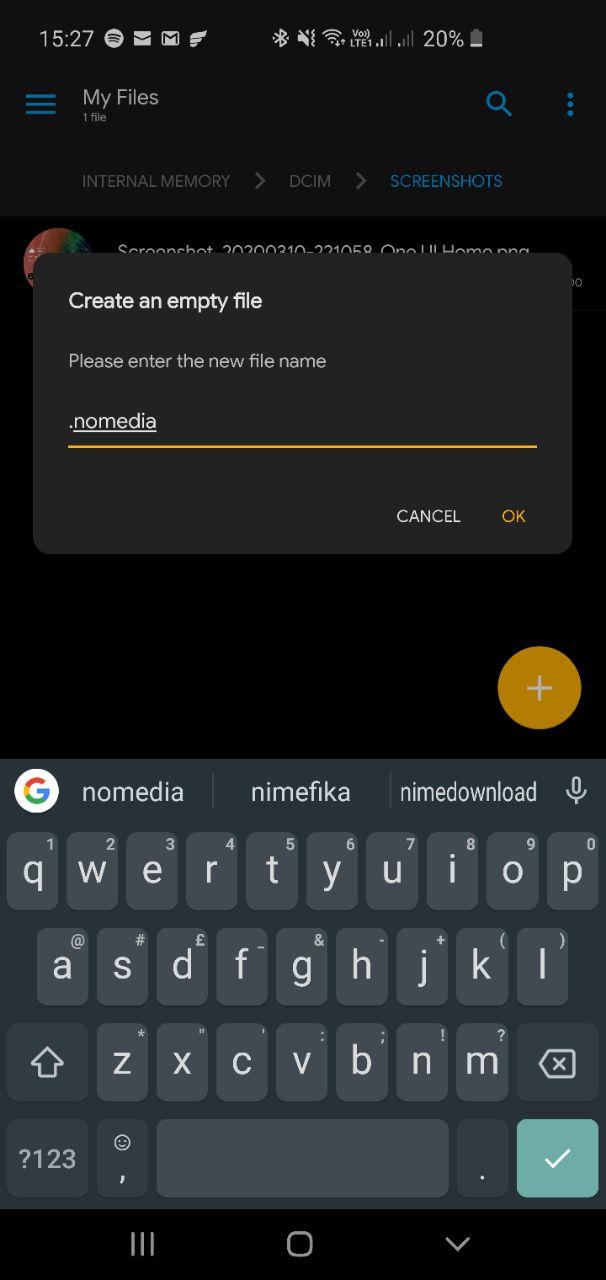This screenshot has height=1280, width=606.
Task: Hit the backspace key
Action: click(x=557, y=1063)
